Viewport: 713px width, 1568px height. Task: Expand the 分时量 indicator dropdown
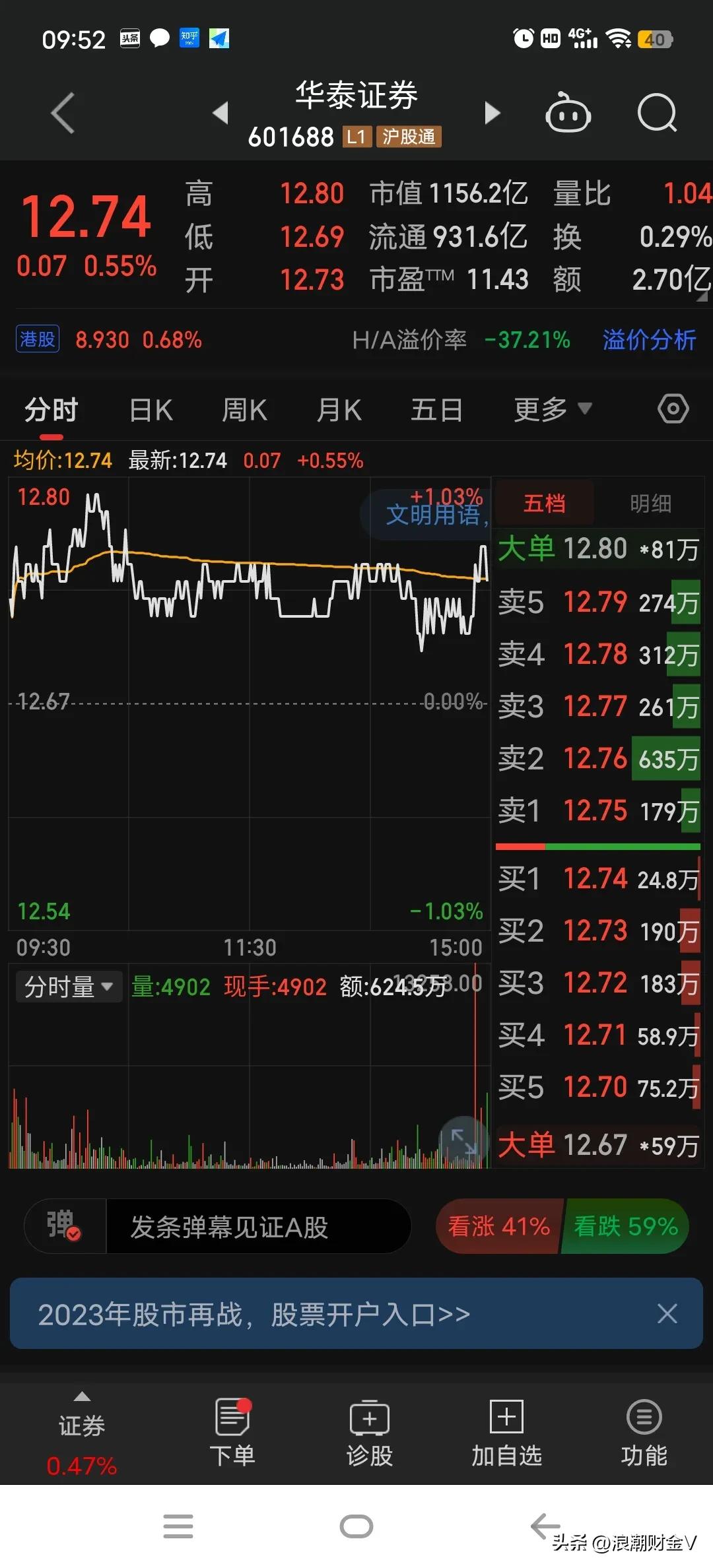click(68, 987)
